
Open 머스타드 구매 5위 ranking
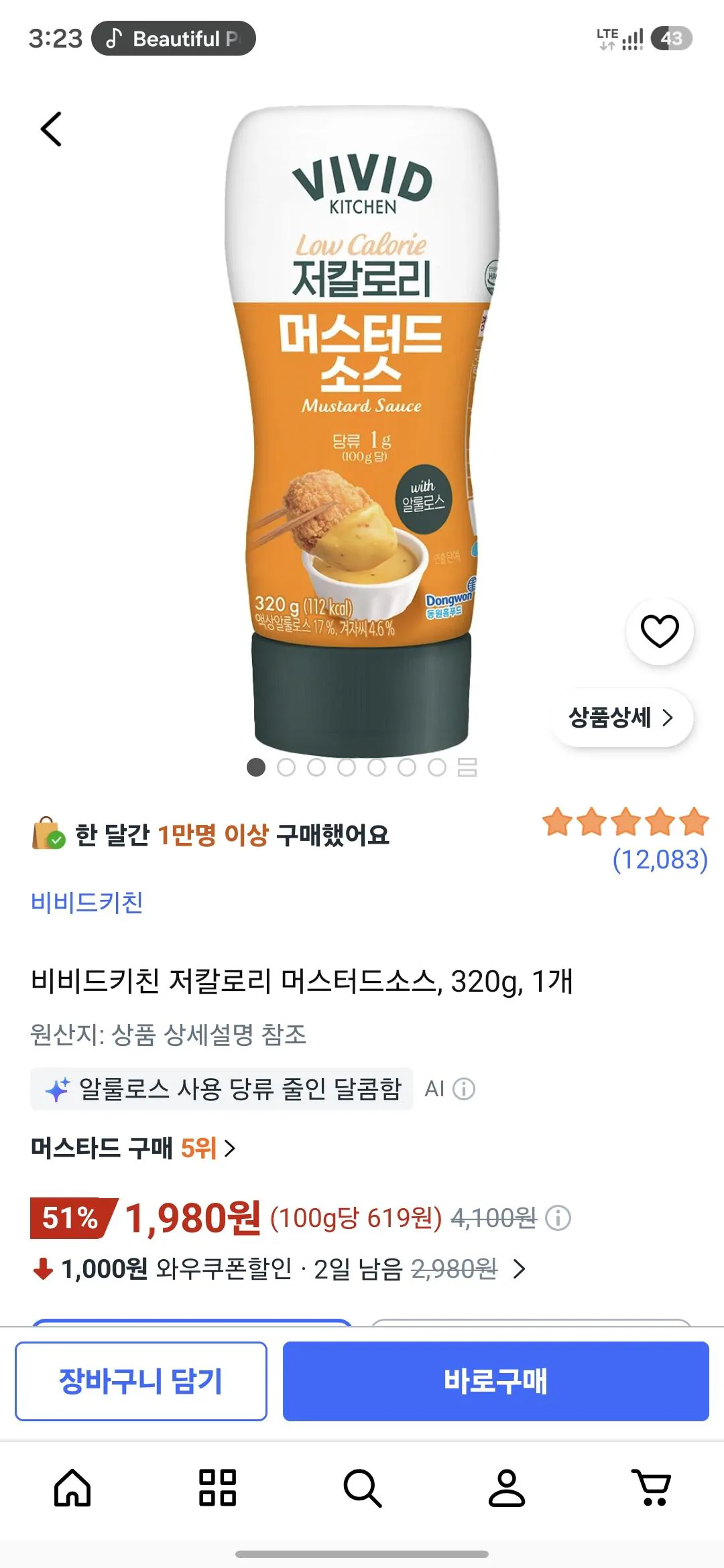tap(133, 1148)
